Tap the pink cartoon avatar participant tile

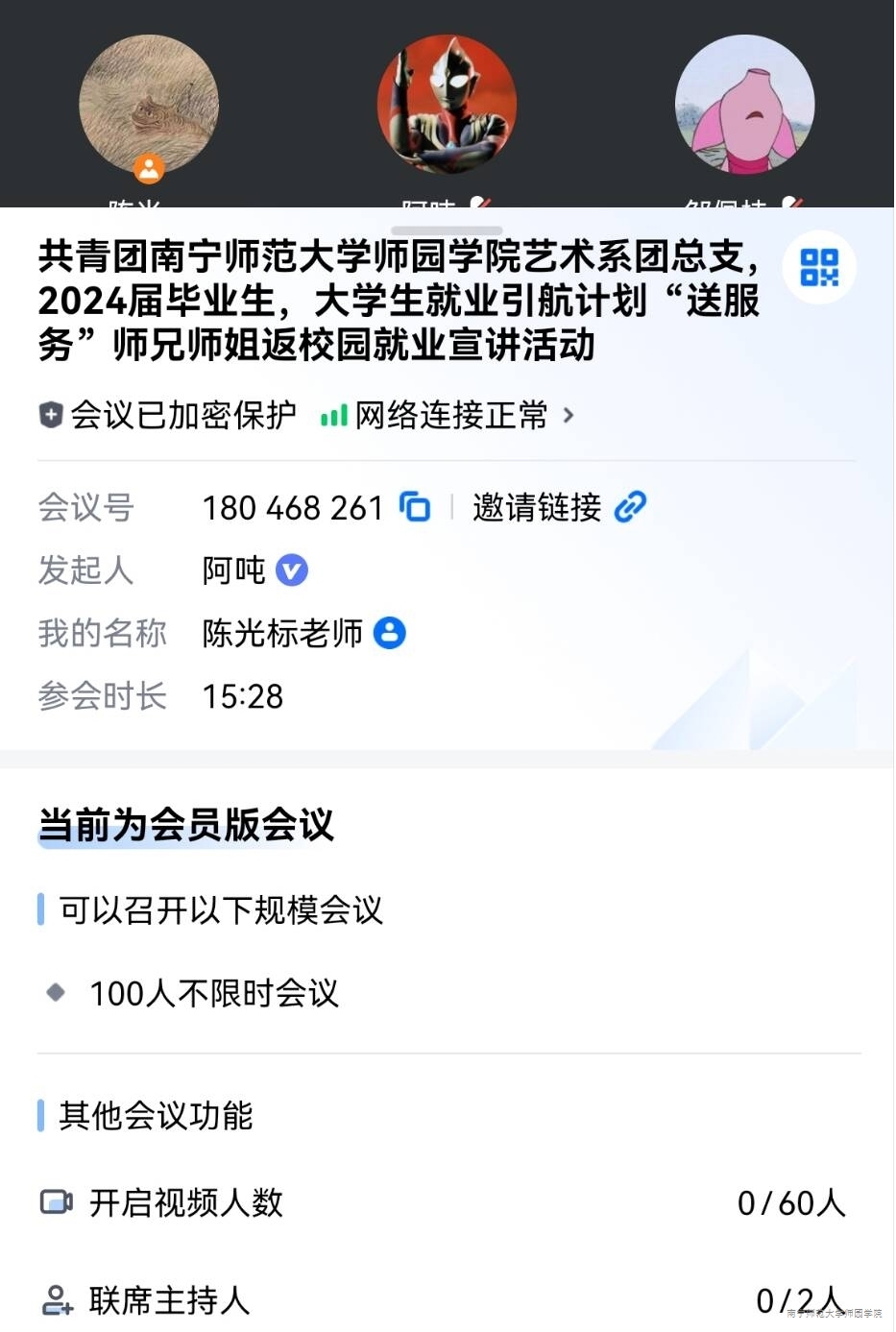pyautogui.click(x=744, y=106)
